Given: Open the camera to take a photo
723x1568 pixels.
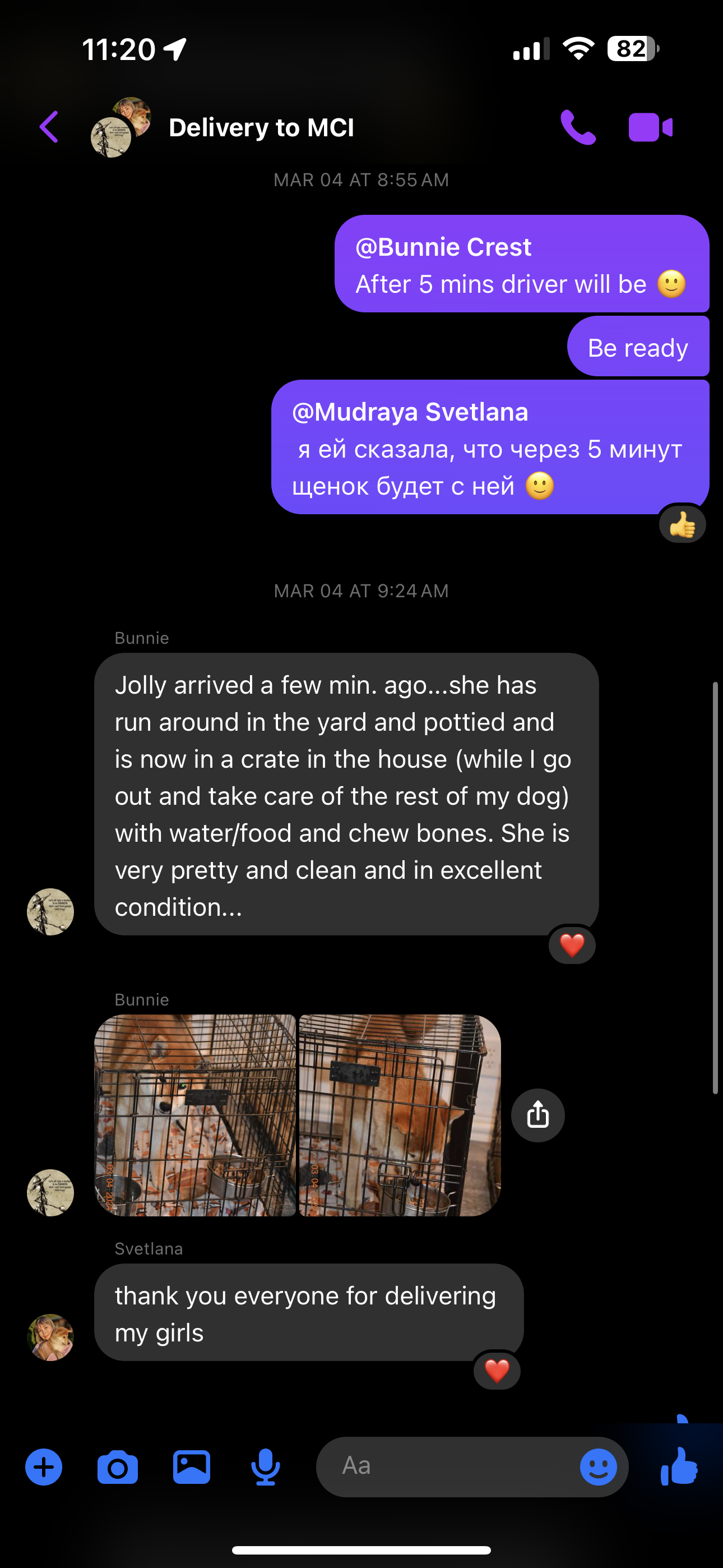Looking at the screenshot, I should (118, 1467).
